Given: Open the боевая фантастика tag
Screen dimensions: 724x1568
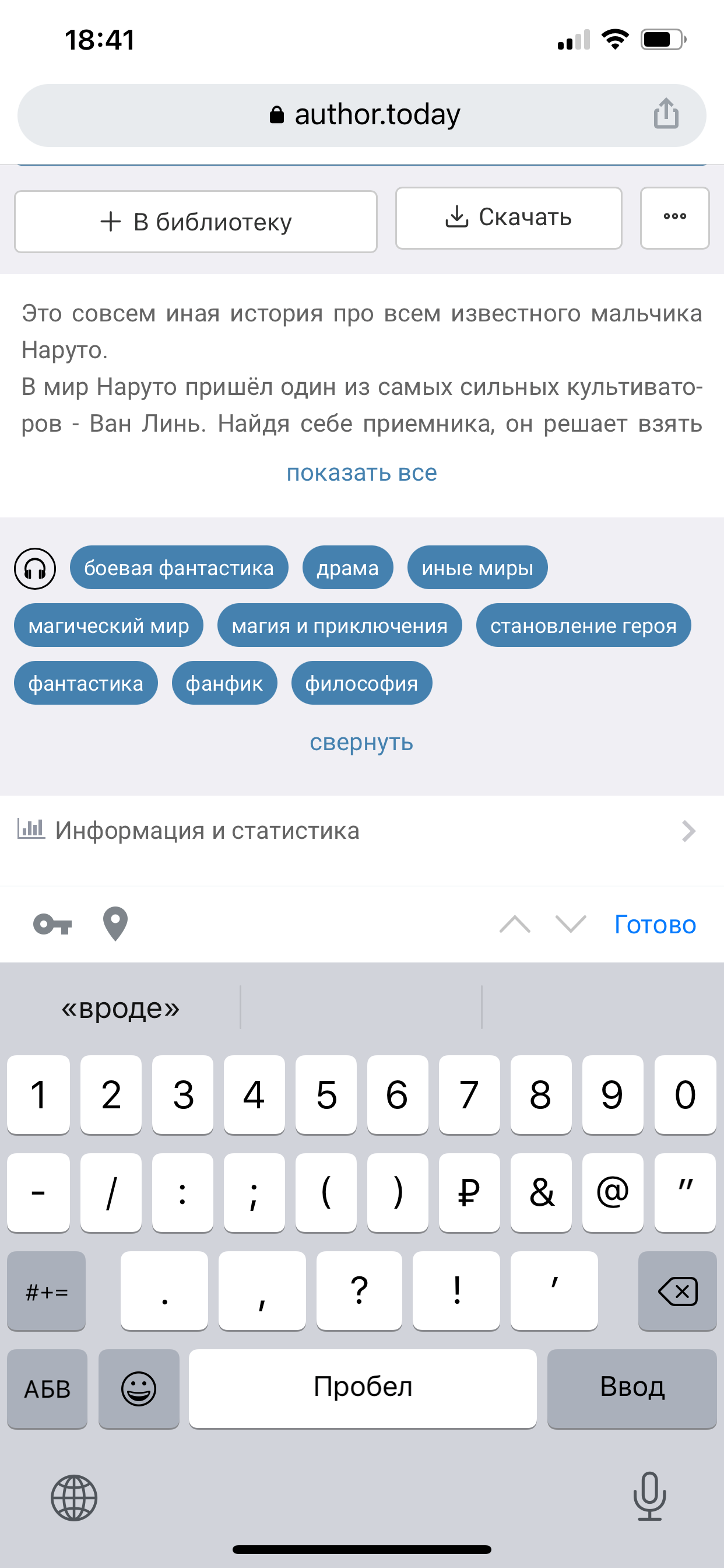Looking at the screenshot, I should click(x=179, y=568).
